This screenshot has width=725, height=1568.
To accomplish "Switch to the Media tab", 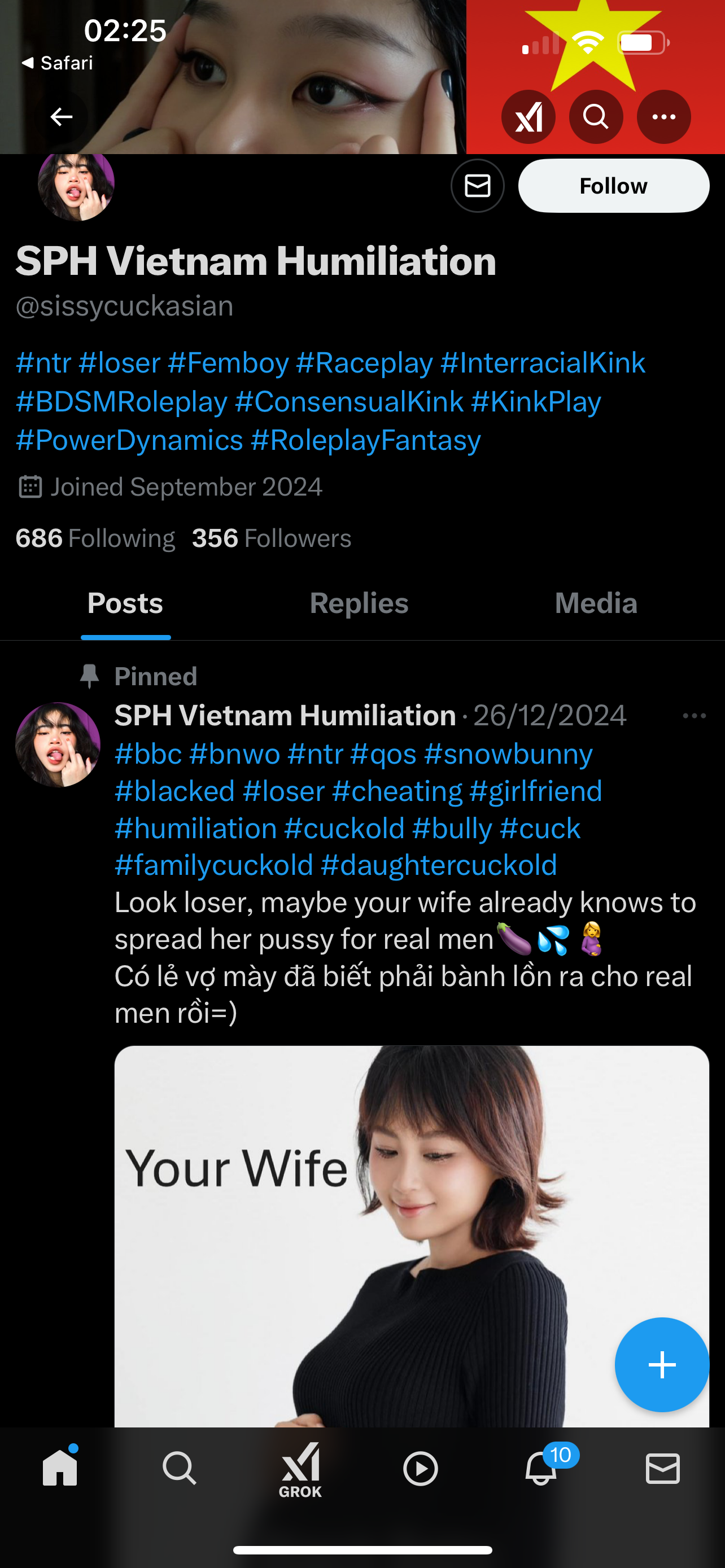I will coord(595,603).
